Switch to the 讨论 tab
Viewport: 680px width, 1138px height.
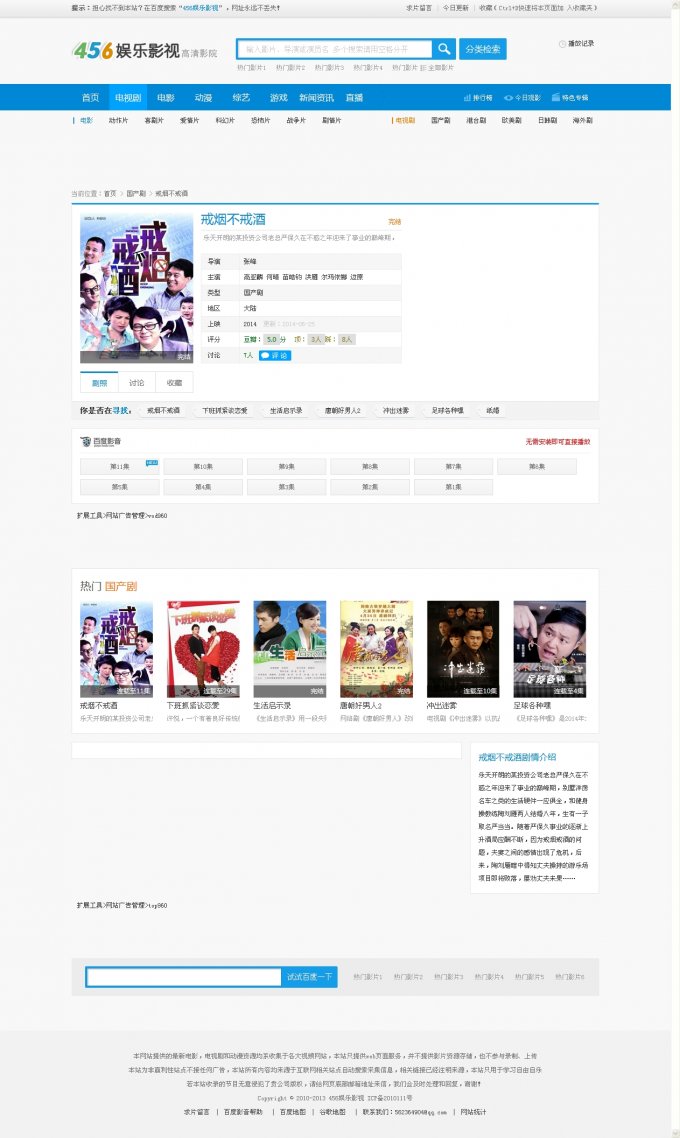(x=136, y=382)
